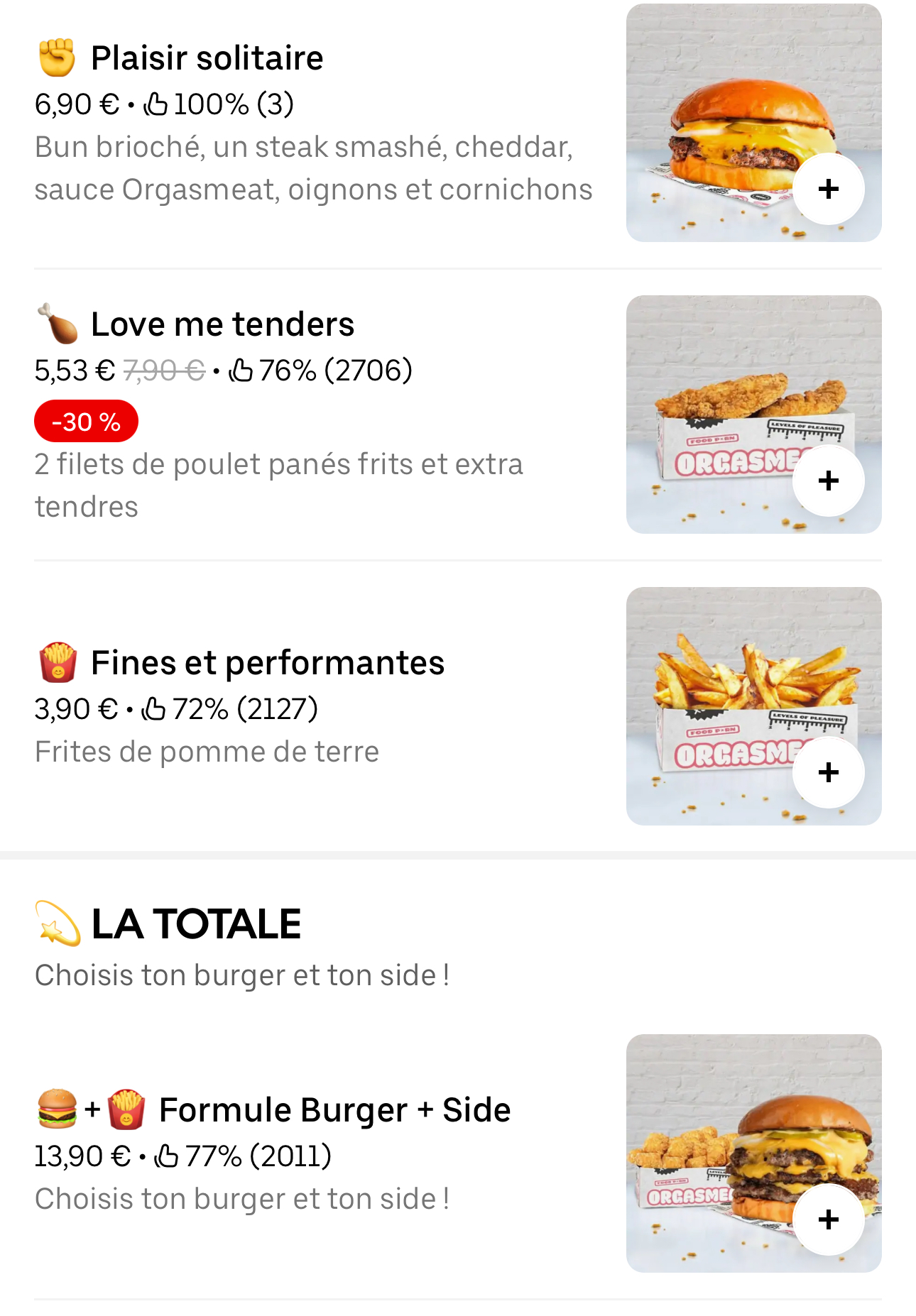Add Plaisir solitaire burger to cart
The width and height of the screenshot is (916, 1316).
coord(828,190)
